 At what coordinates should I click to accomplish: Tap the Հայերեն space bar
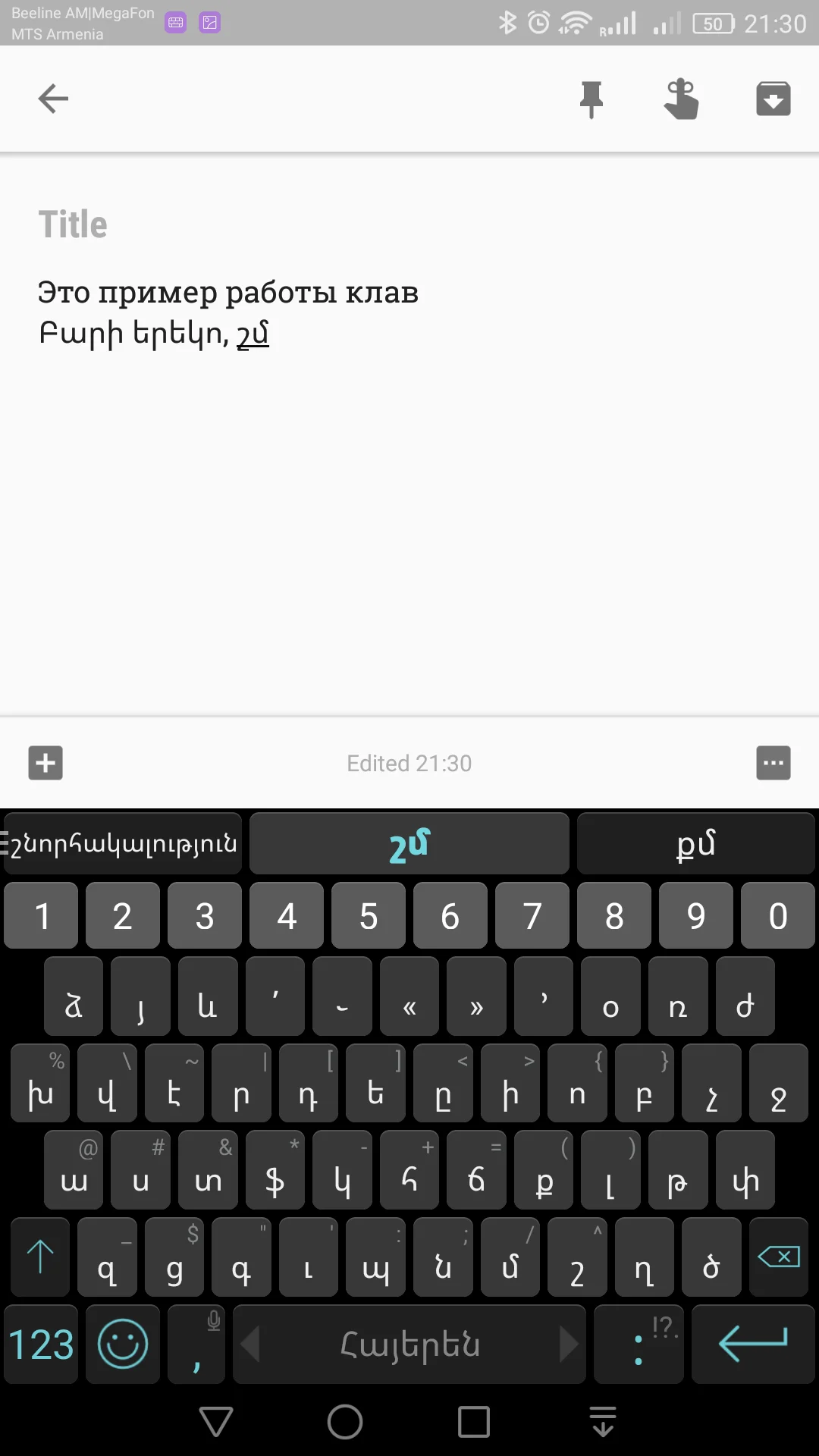point(409,1345)
